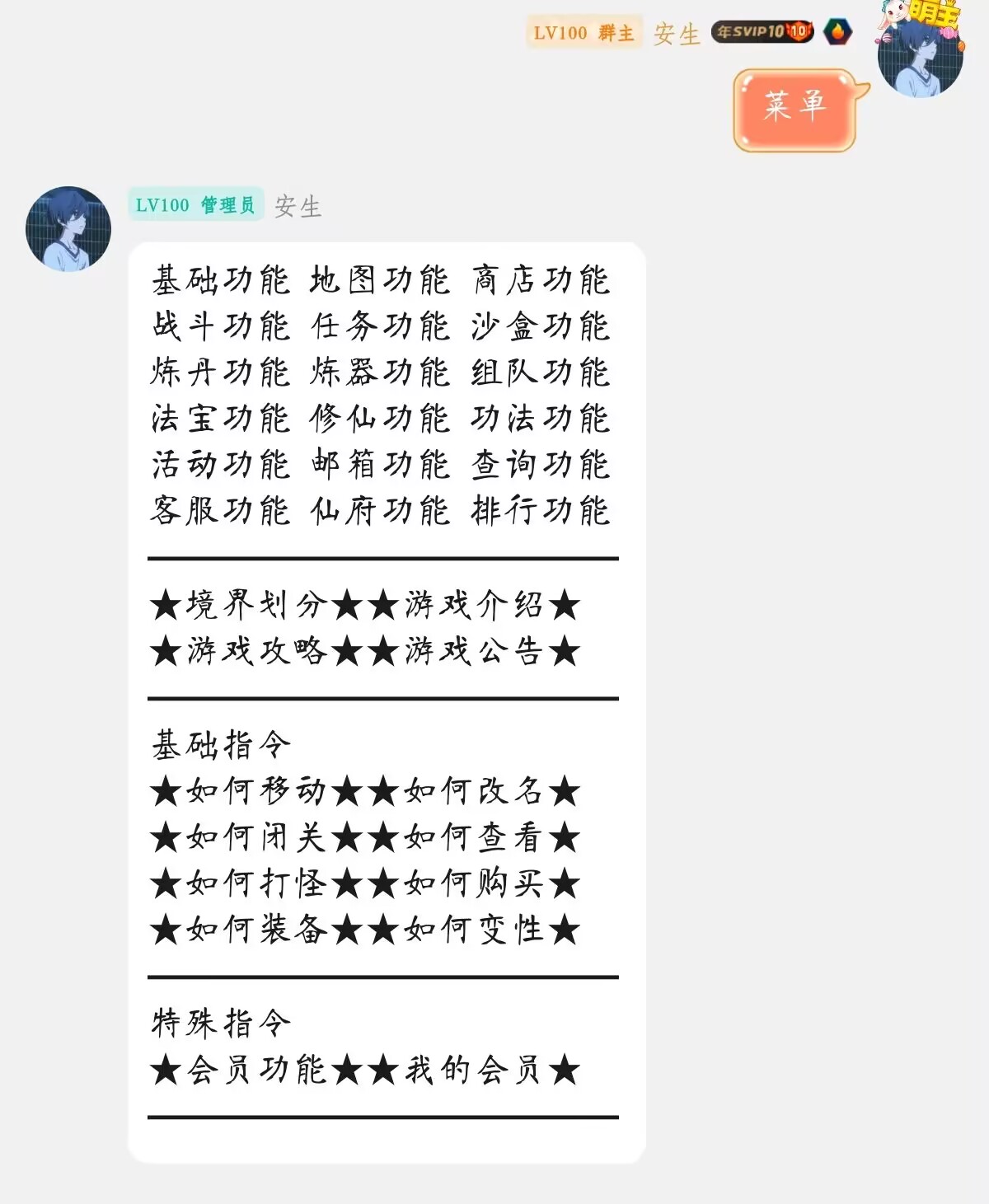Tap the flame badge next to SVIP
The width and height of the screenshot is (989, 1204).
pyautogui.click(x=837, y=32)
